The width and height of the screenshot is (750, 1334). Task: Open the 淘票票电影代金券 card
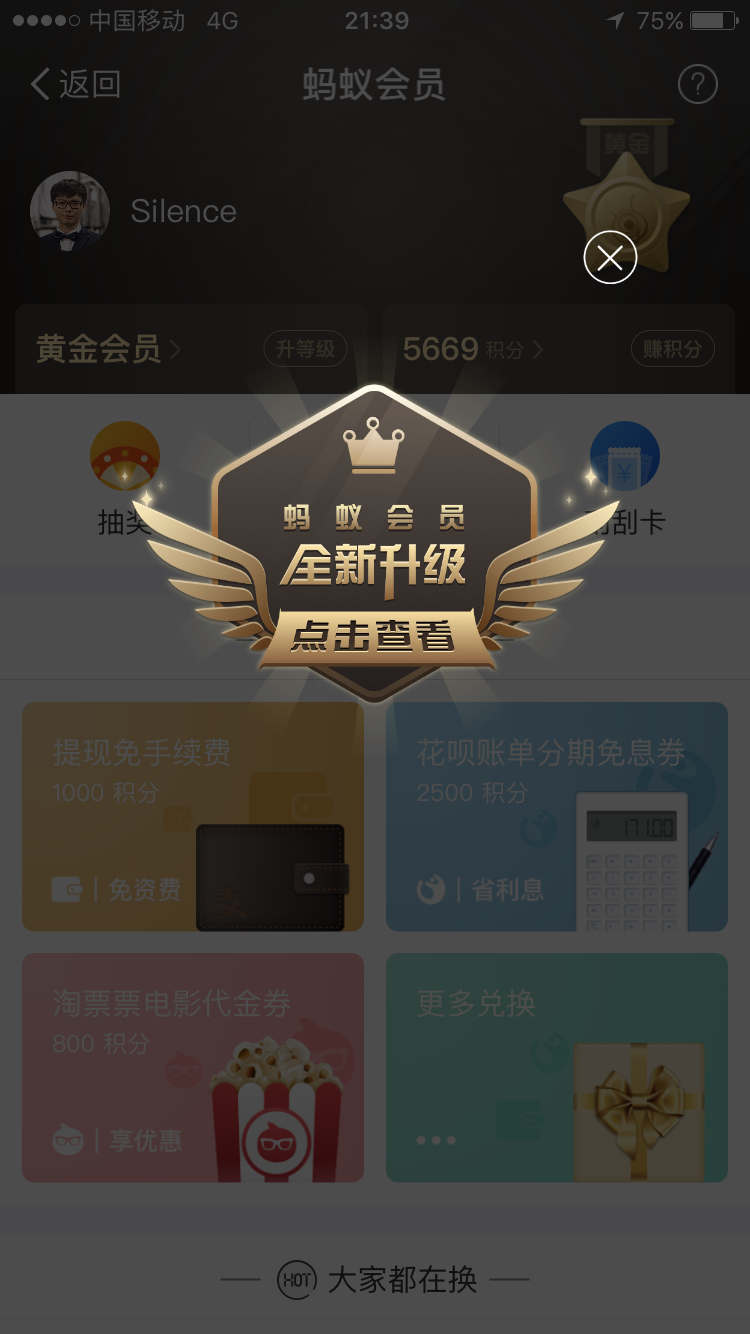point(193,1068)
